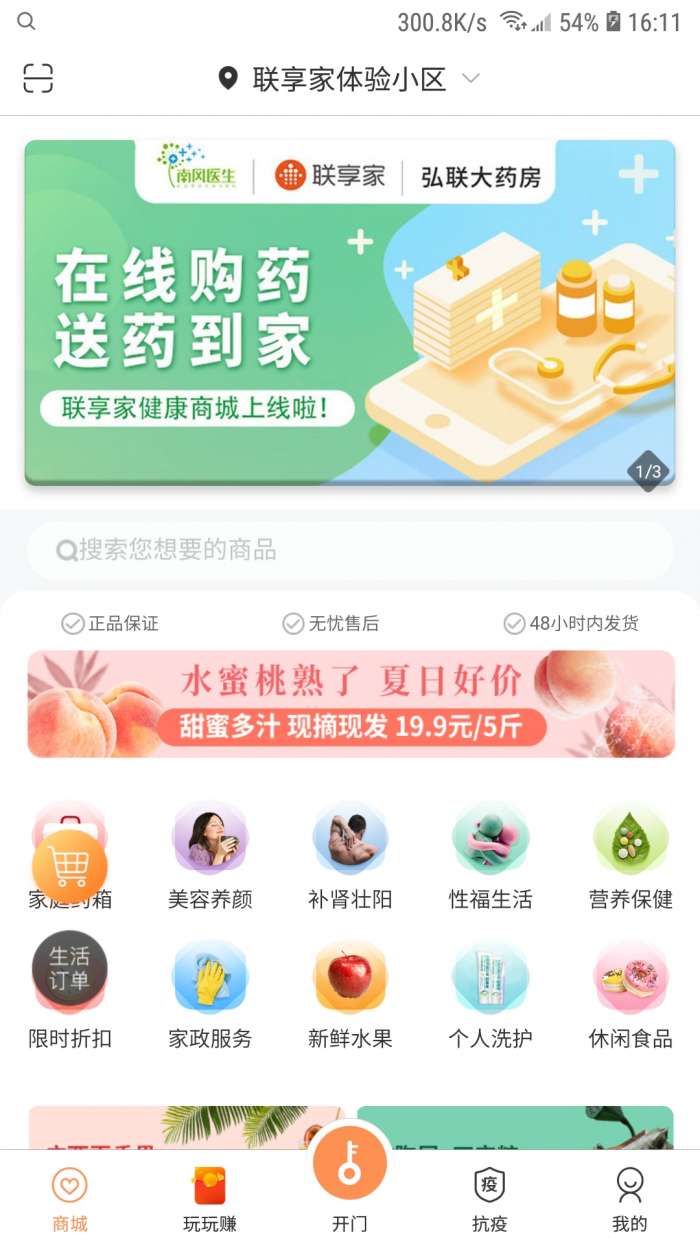This screenshot has width=700, height=1244.
Task: Switch to the 抗疫 tab
Action: (x=490, y=1199)
